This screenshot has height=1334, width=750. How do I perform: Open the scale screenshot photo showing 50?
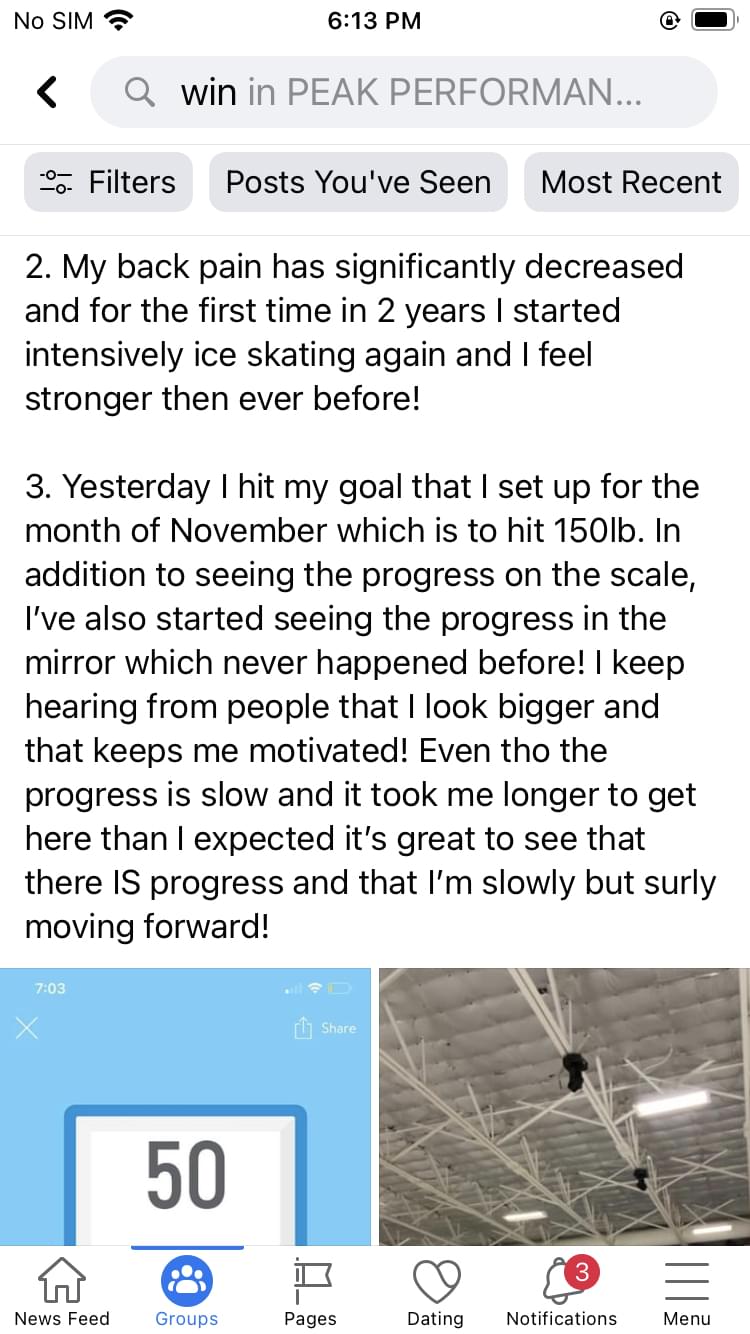[186, 1105]
